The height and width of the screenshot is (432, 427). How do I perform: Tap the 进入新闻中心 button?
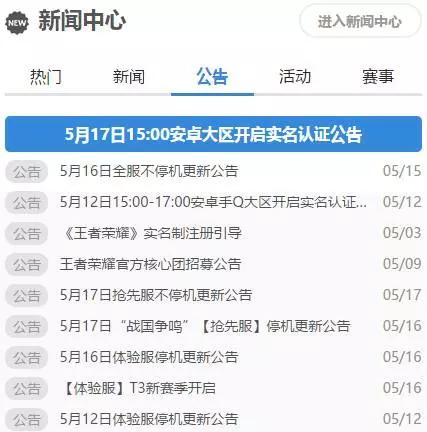(360, 21)
